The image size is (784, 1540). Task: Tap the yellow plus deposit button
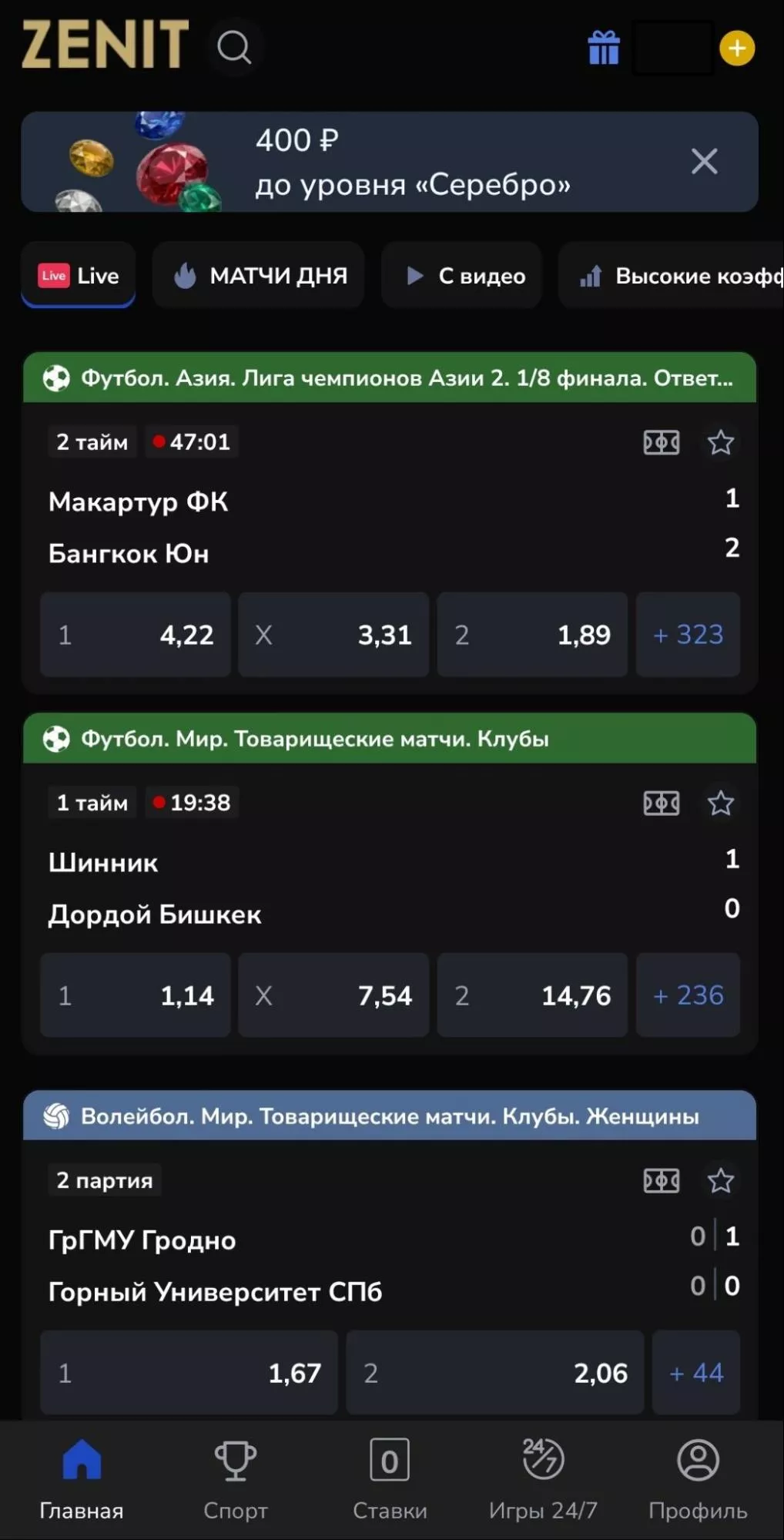pyautogui.click(x=737, y=49)
